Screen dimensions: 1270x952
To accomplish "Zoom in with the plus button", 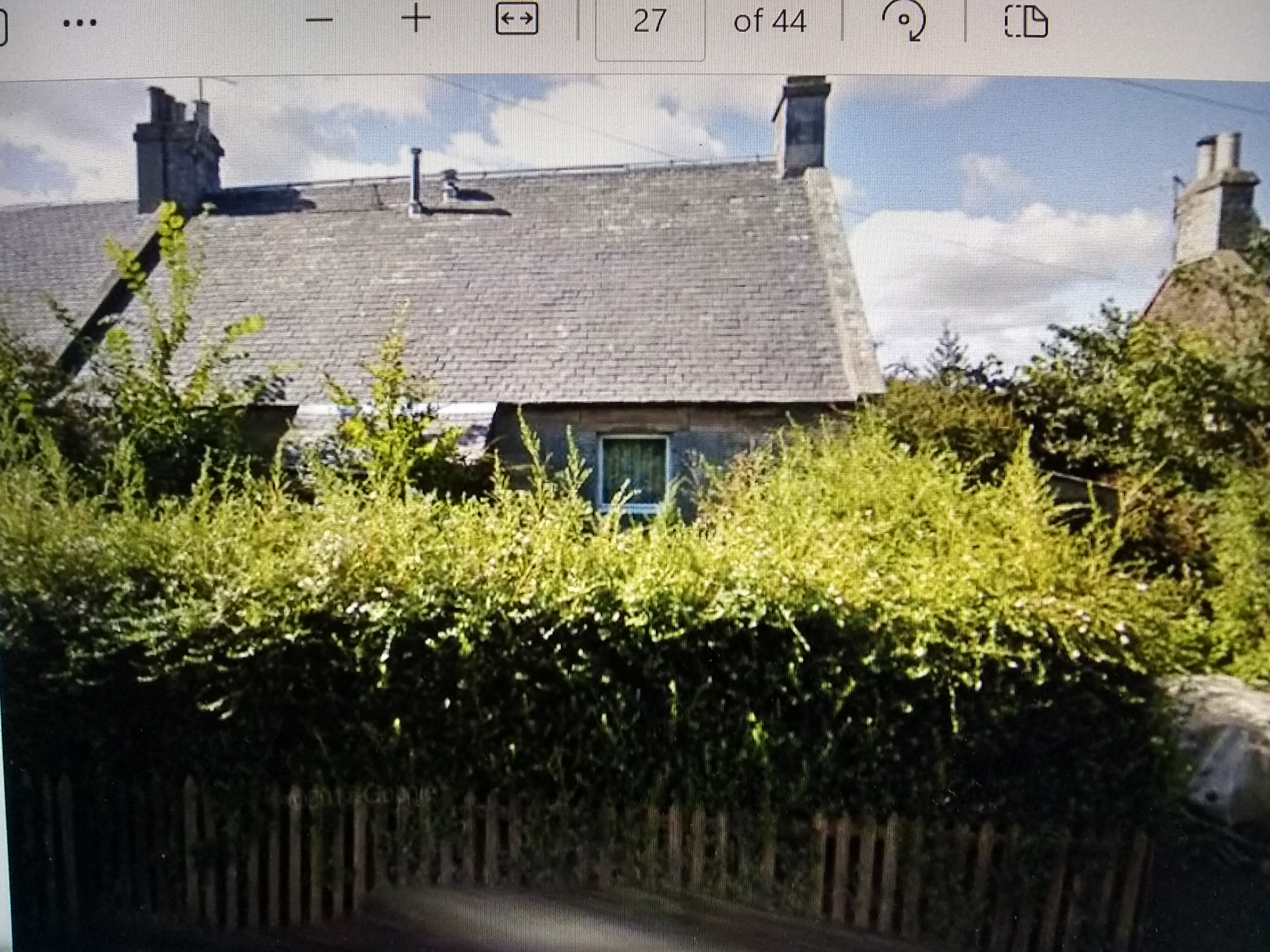I will (416, 20).
